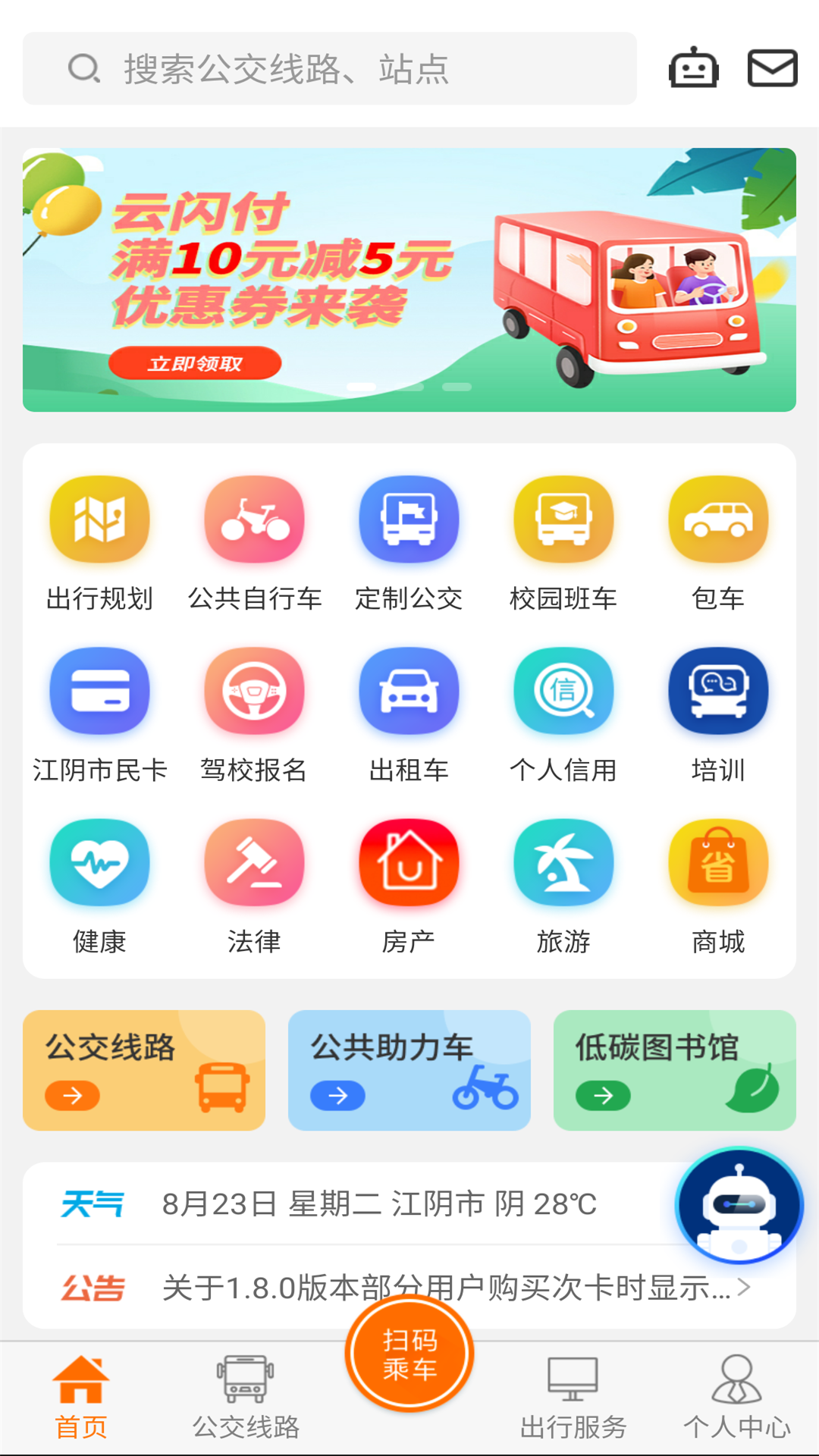Open the 公交线路 orange card

click(144, 1070)
